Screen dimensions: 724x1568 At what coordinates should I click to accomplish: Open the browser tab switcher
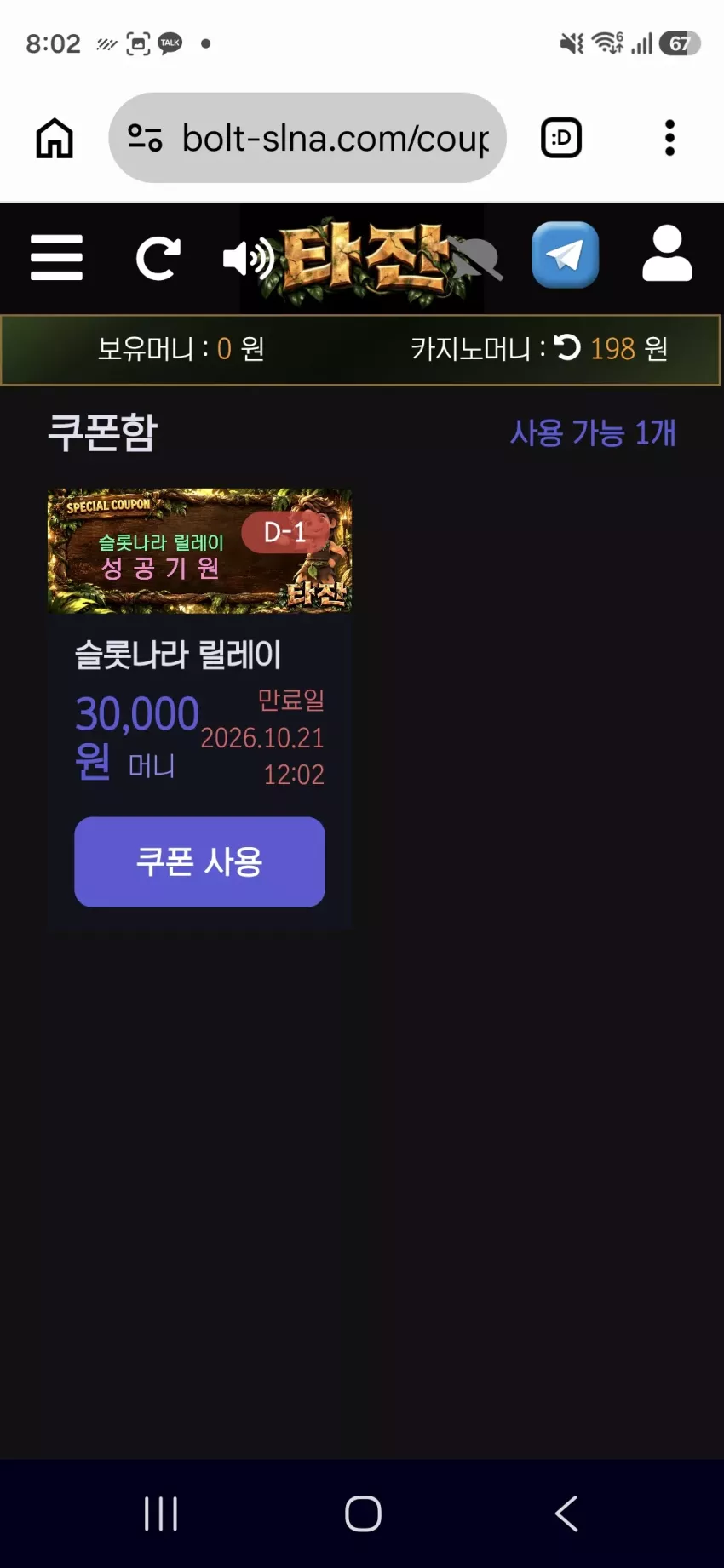(x=561, y=138)
